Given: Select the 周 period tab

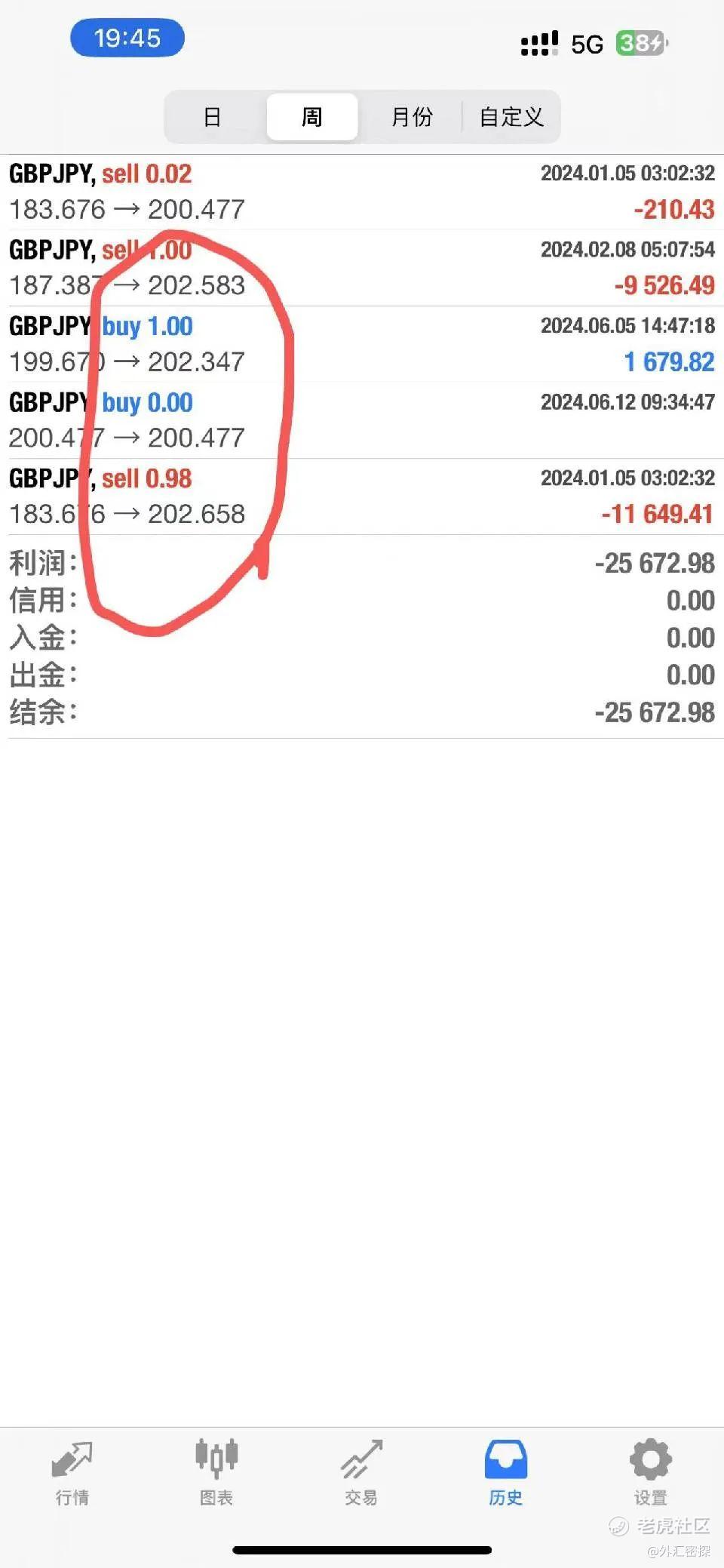Looking at the screenshot, I should [311, 117].
